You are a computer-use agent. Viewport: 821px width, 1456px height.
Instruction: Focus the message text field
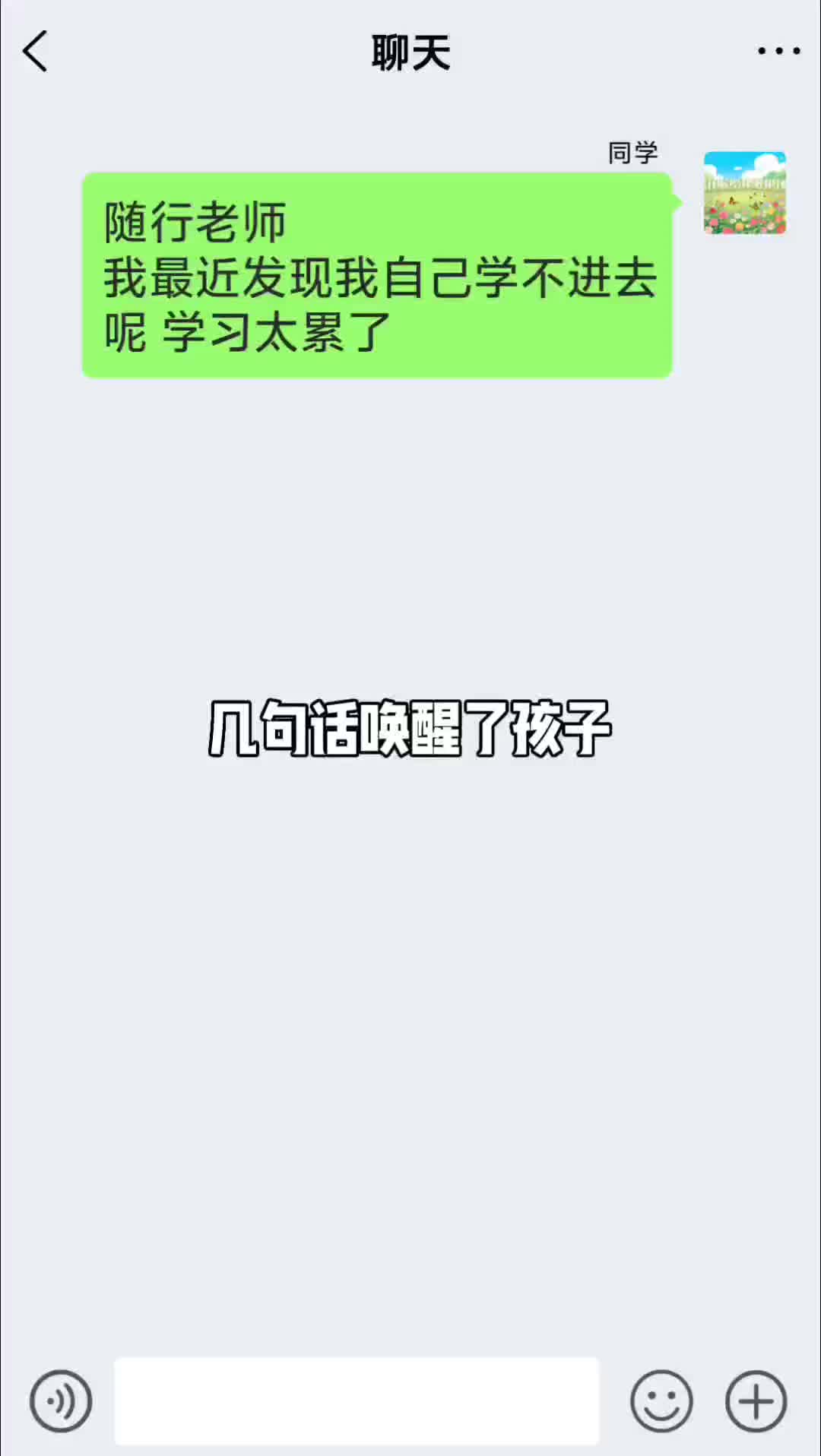[x=357, y=1401]
